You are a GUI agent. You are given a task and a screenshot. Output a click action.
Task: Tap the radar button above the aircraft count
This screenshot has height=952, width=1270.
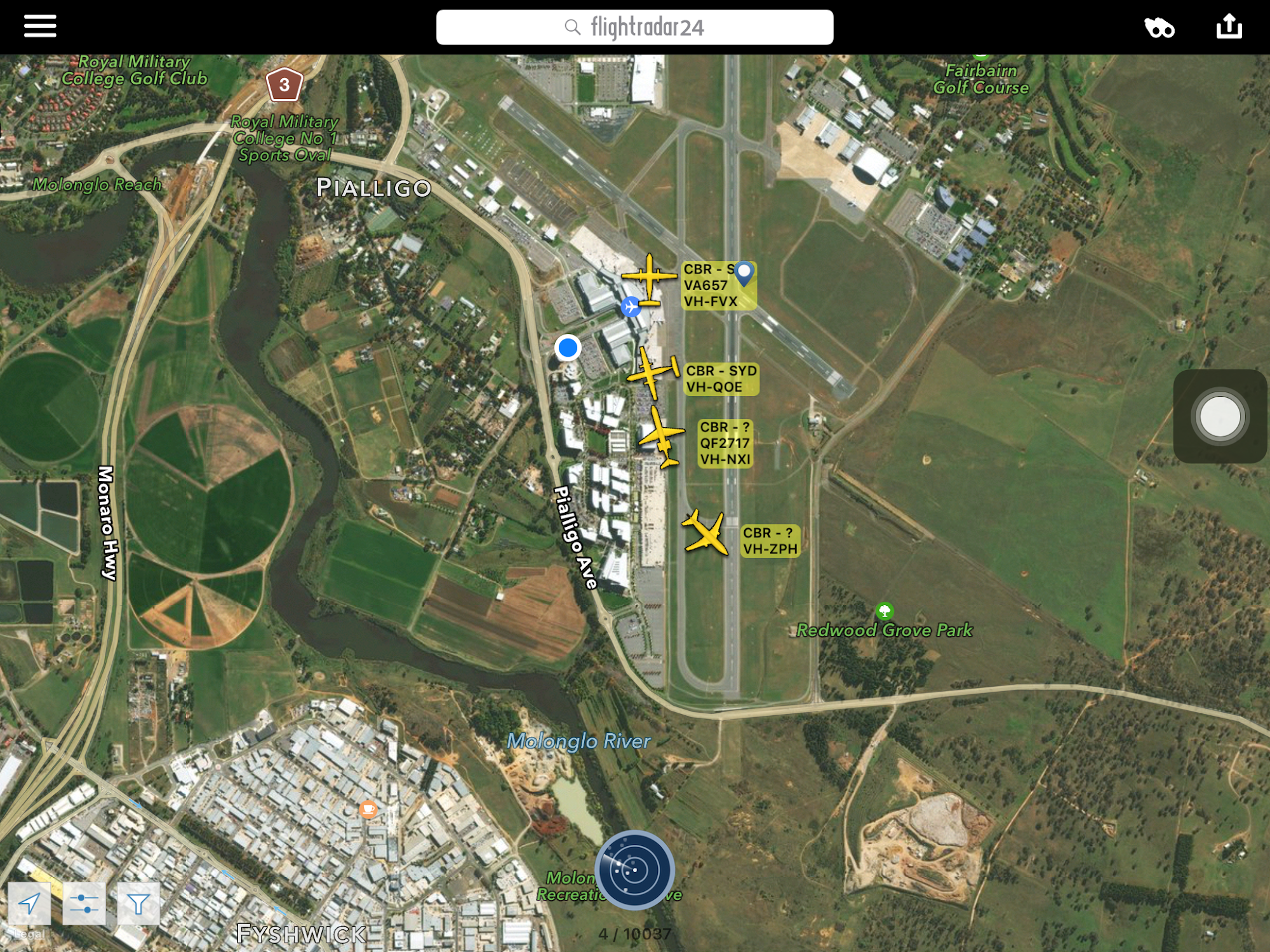(x=634, y=869)
